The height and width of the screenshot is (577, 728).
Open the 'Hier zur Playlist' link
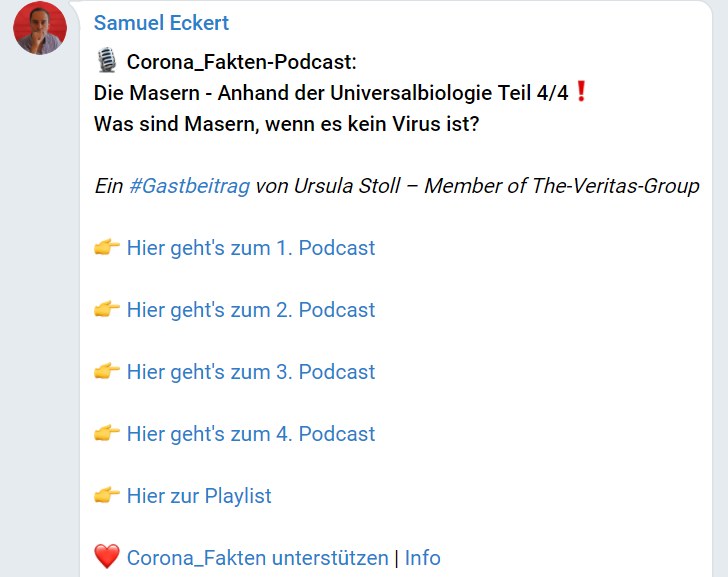198,496
